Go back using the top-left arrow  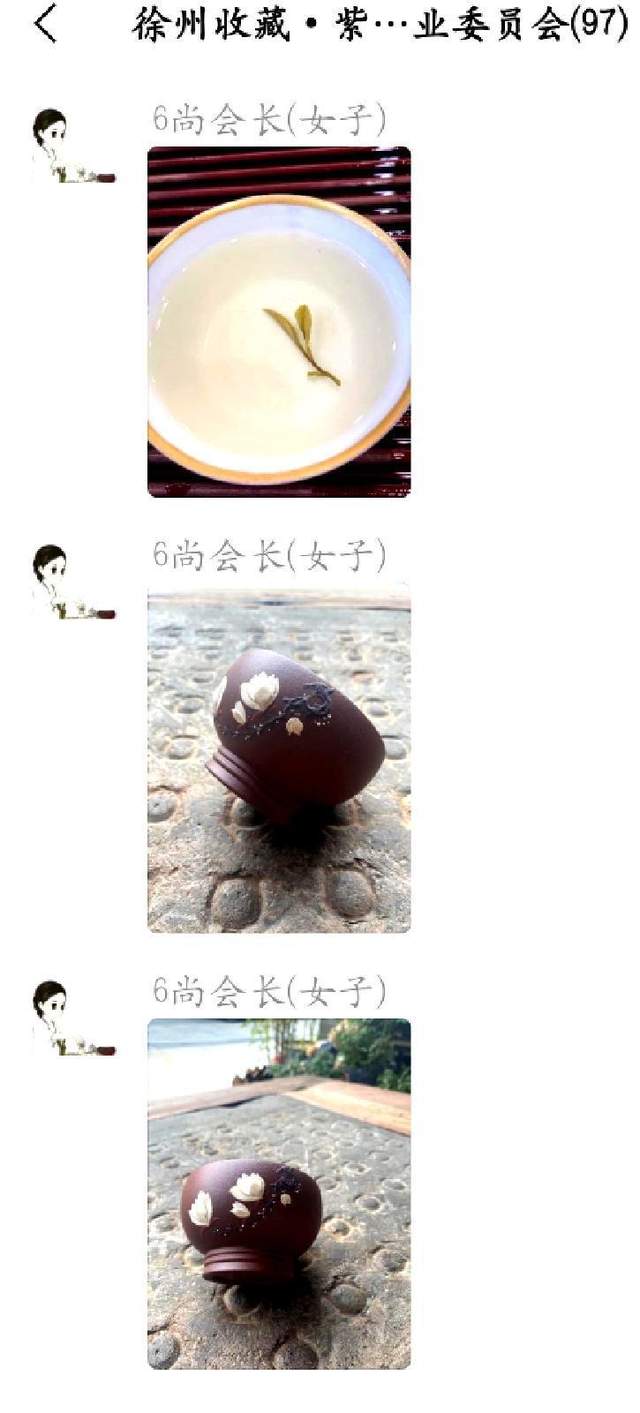pos(46,24)
